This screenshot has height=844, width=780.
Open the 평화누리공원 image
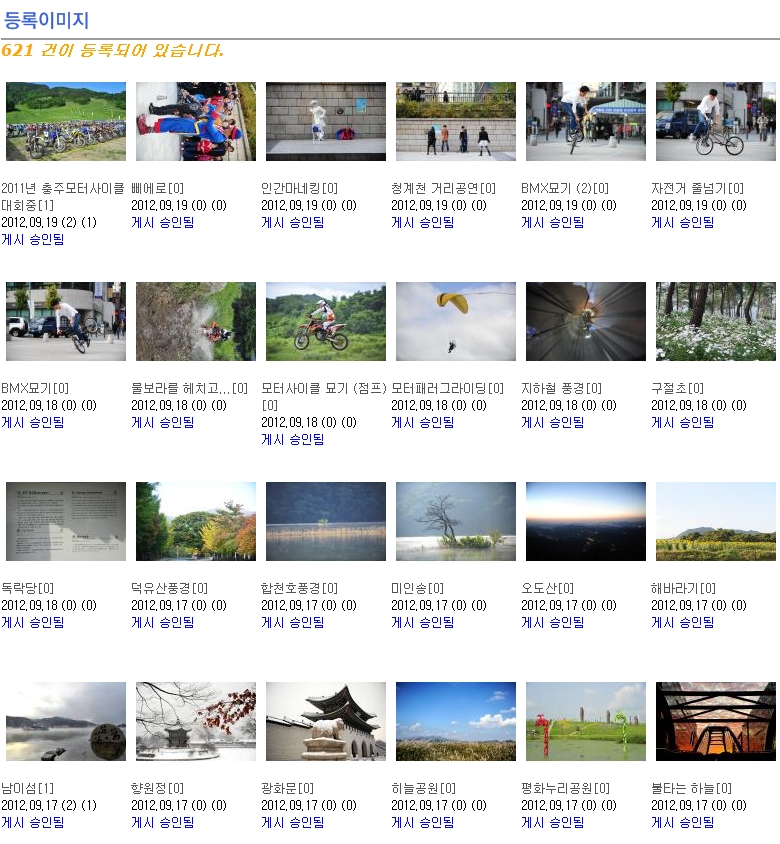click(586, 721)
